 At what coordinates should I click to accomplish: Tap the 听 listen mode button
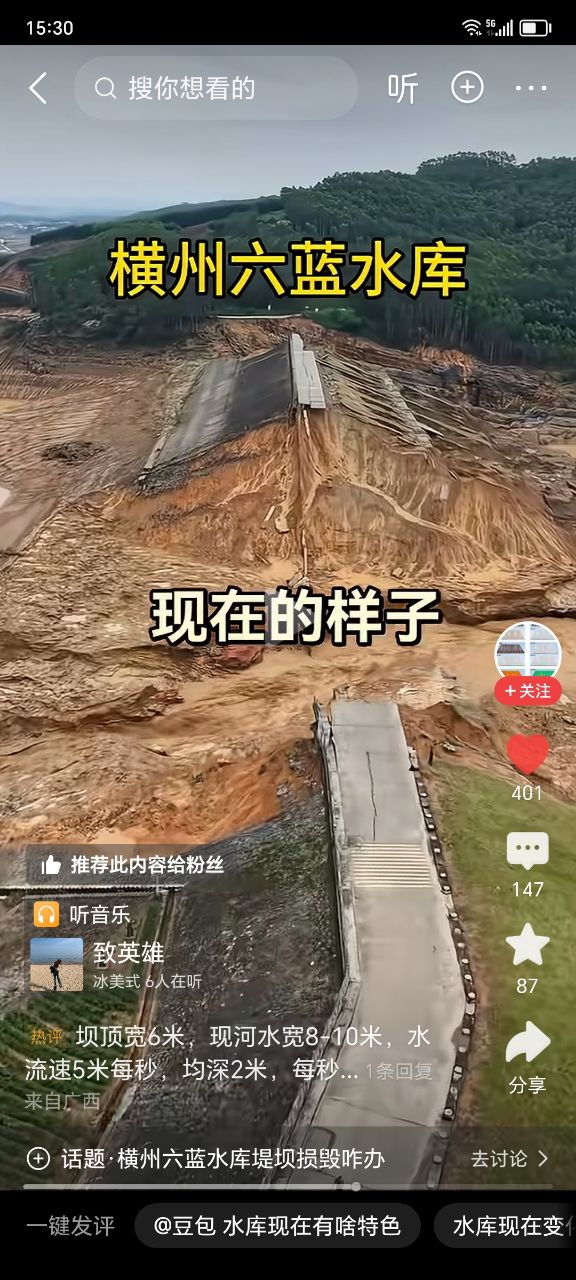403,88
